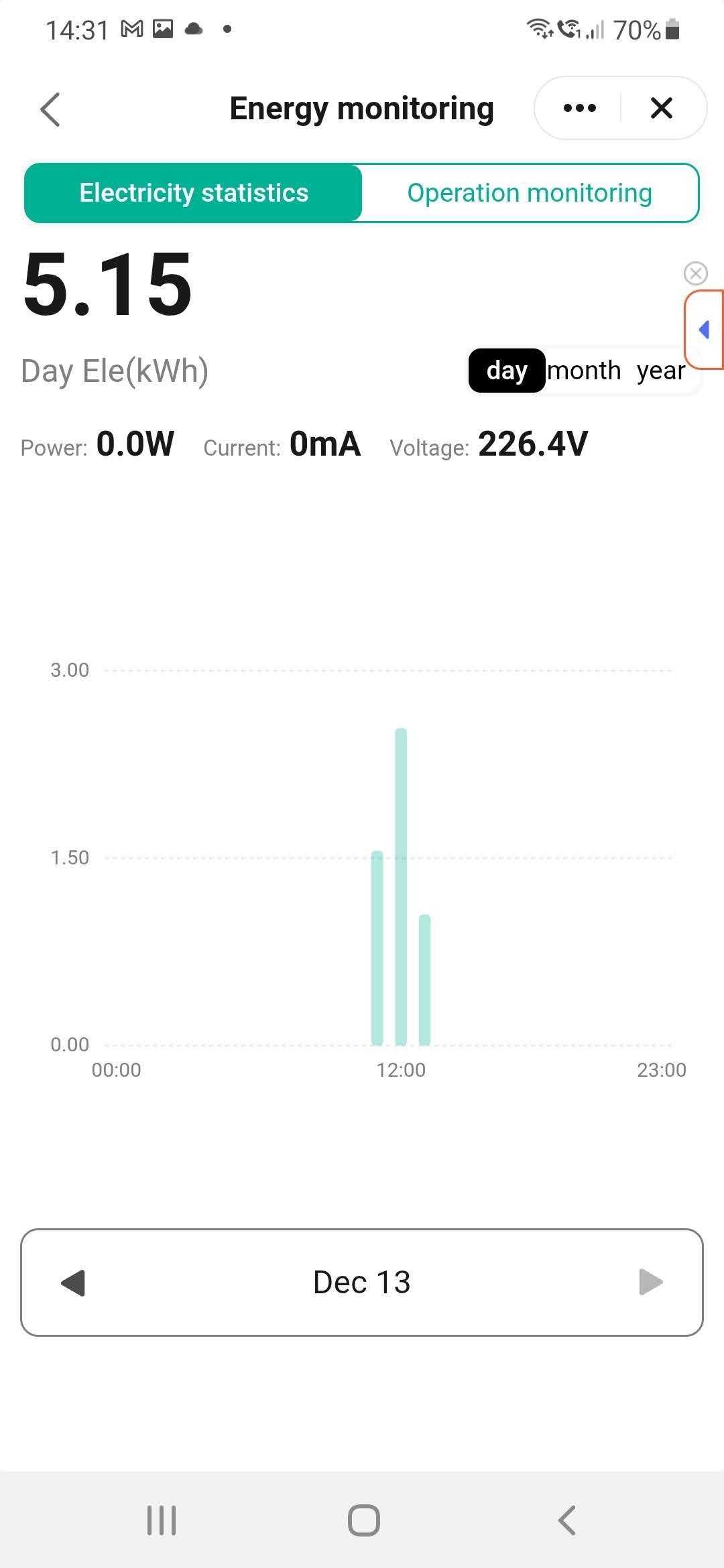
Task: Open recent apps from navigation bar
Action: [162, 1520]
